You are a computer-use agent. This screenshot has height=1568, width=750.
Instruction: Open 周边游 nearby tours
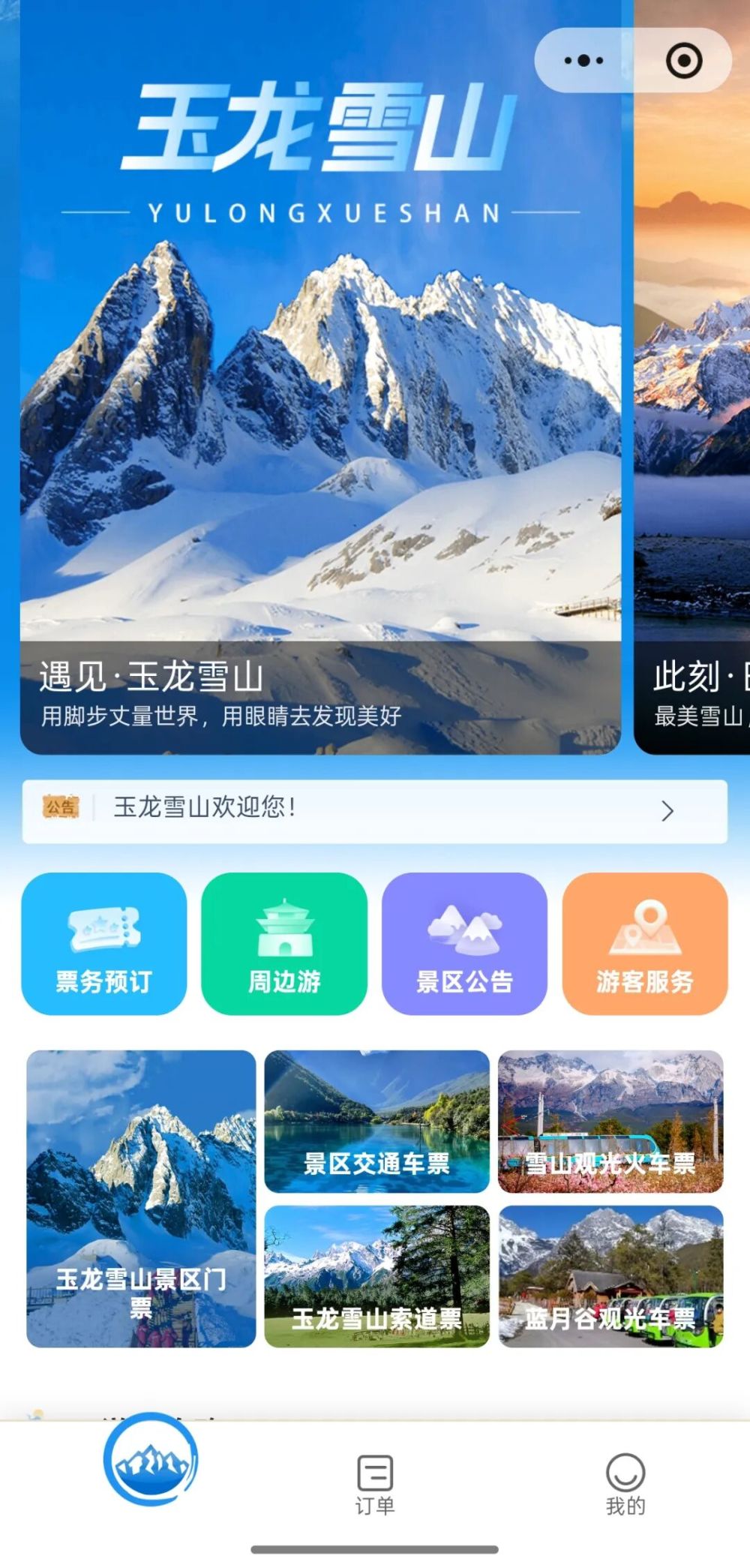point(284,943)
